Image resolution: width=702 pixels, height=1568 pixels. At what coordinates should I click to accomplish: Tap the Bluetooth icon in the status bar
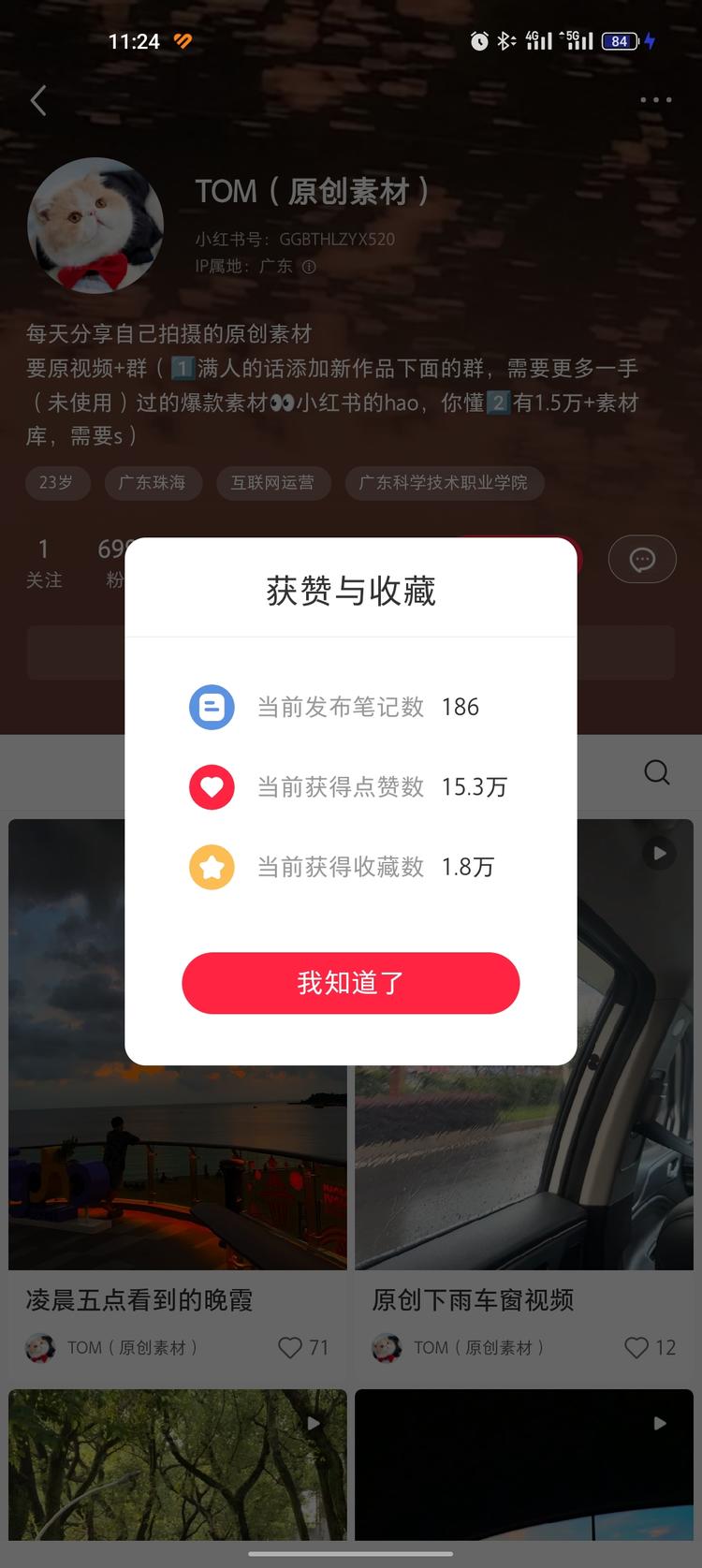pos(505,40)
